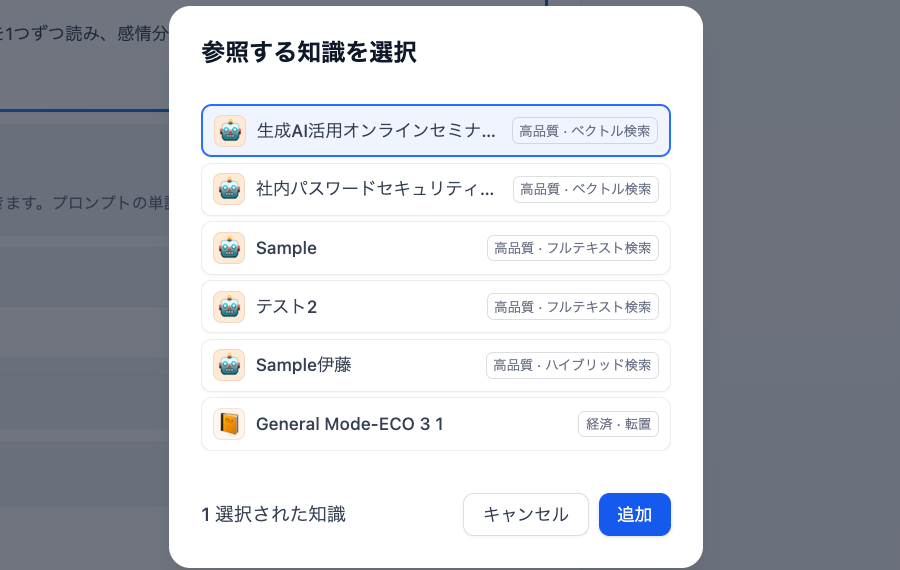Confirm selection with the 追加 button
This screenshot has width=900, height=570.
point(634,515)
